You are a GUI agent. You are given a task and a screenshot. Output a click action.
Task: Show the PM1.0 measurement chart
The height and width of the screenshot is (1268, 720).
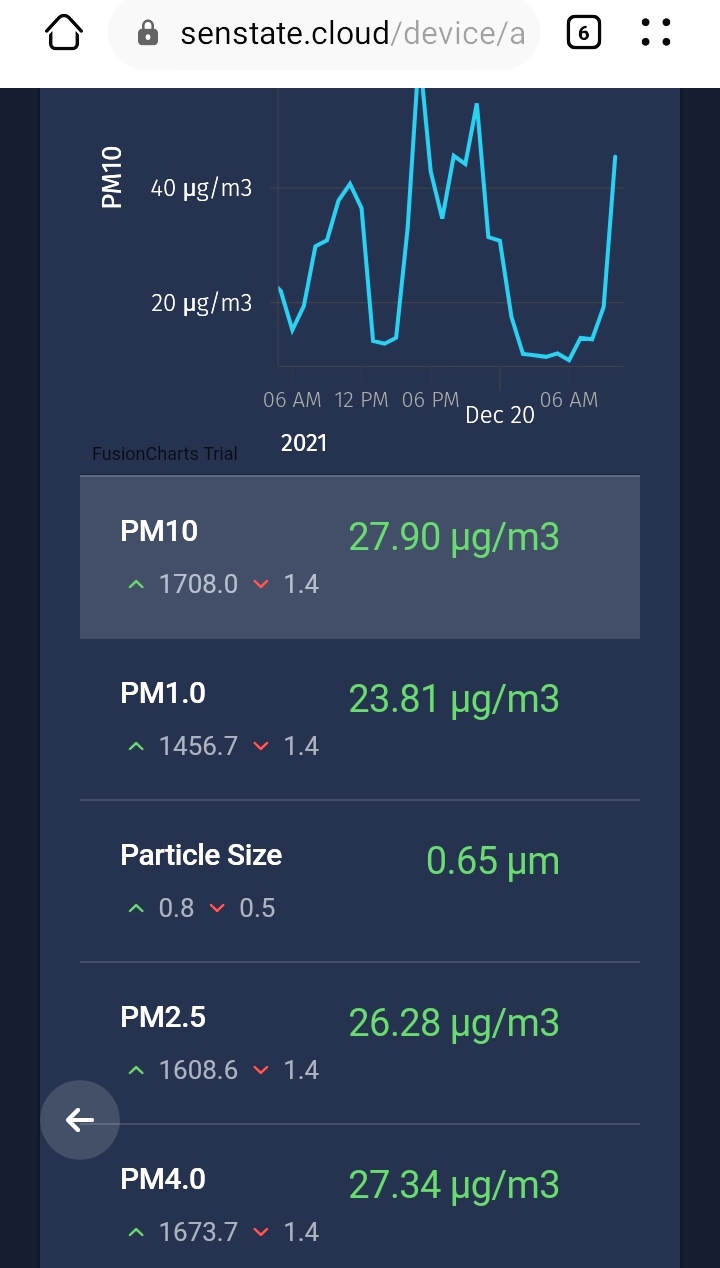click(x=360, y=719)
